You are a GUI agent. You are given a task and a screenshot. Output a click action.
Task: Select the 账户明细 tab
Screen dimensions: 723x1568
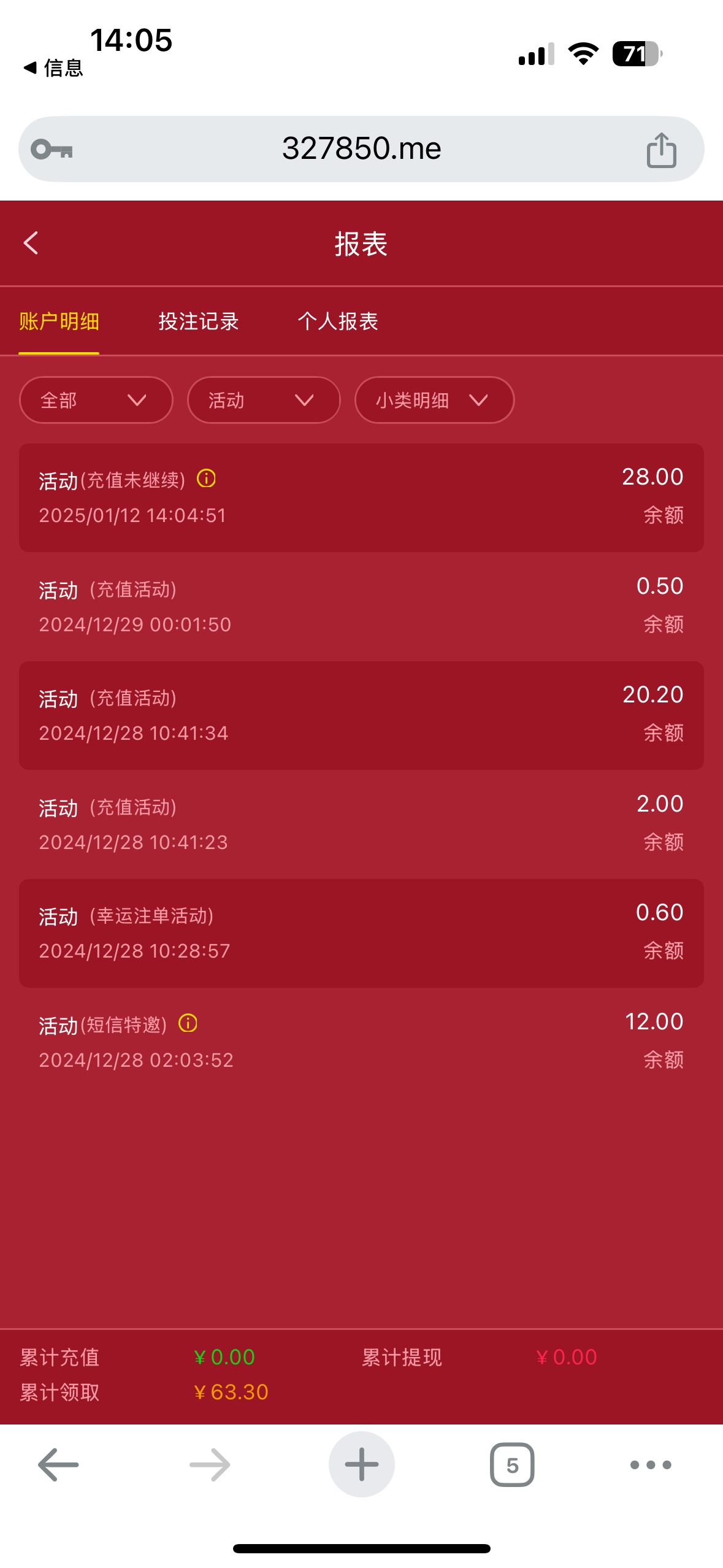pos(59,321)
